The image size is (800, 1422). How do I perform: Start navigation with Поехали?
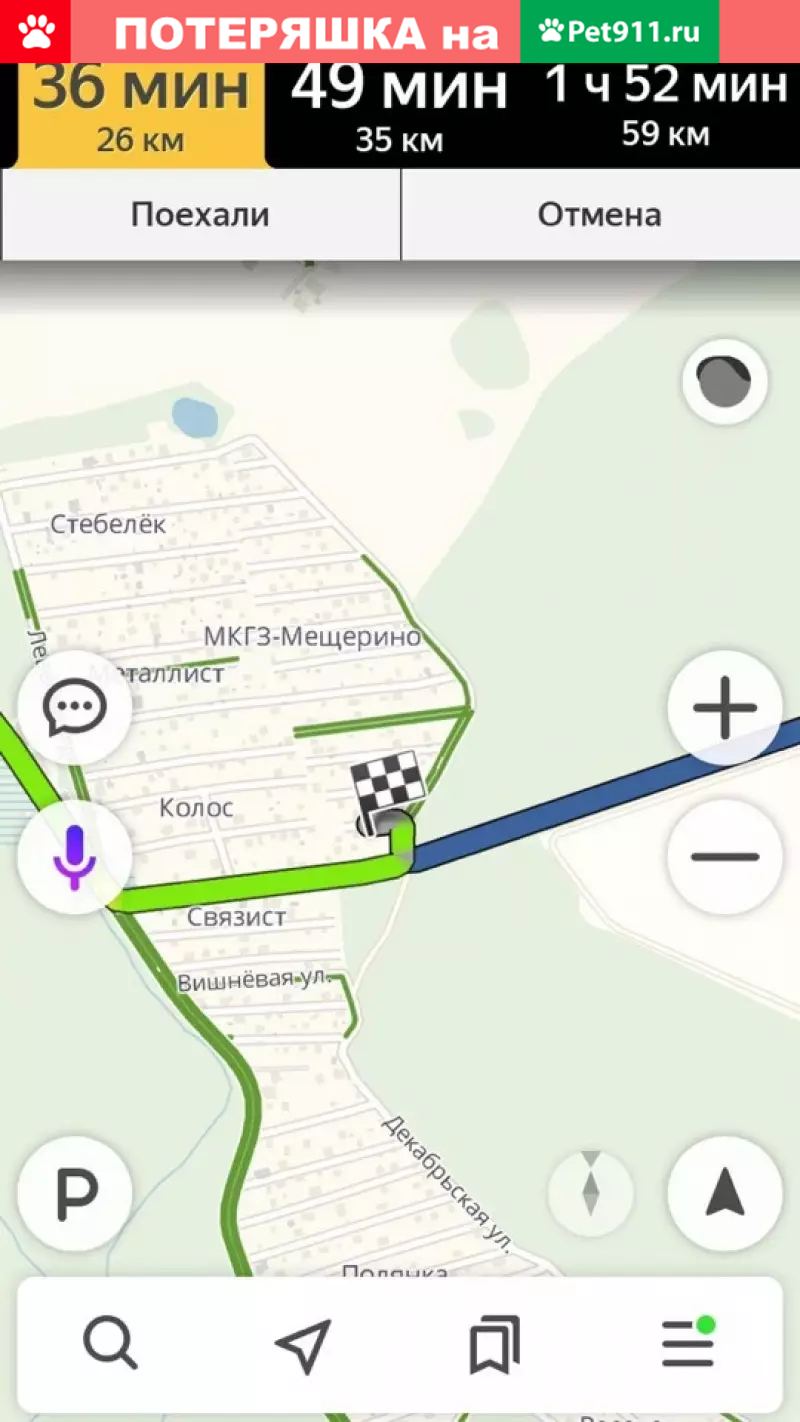pyautogui.click(x=200, y=215)
